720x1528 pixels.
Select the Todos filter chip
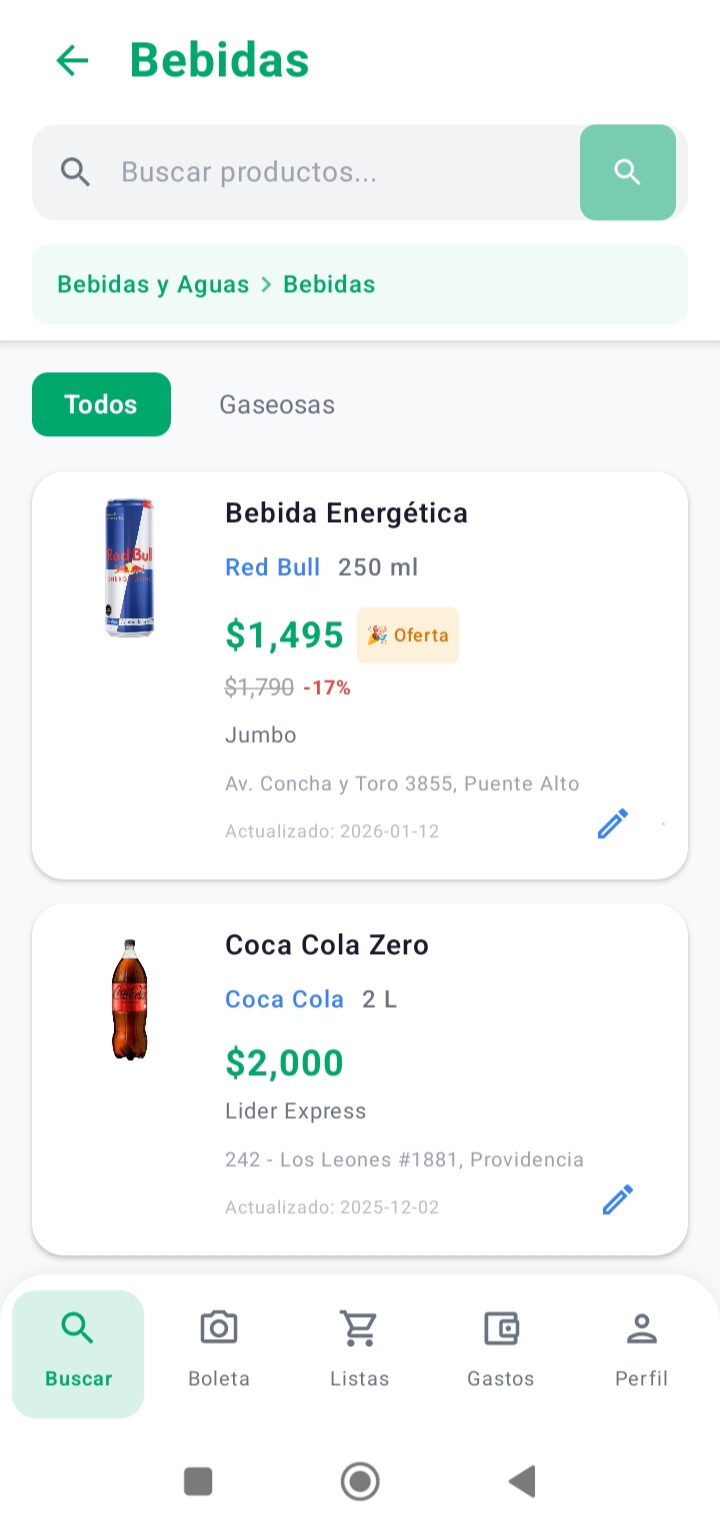[100, 404]
